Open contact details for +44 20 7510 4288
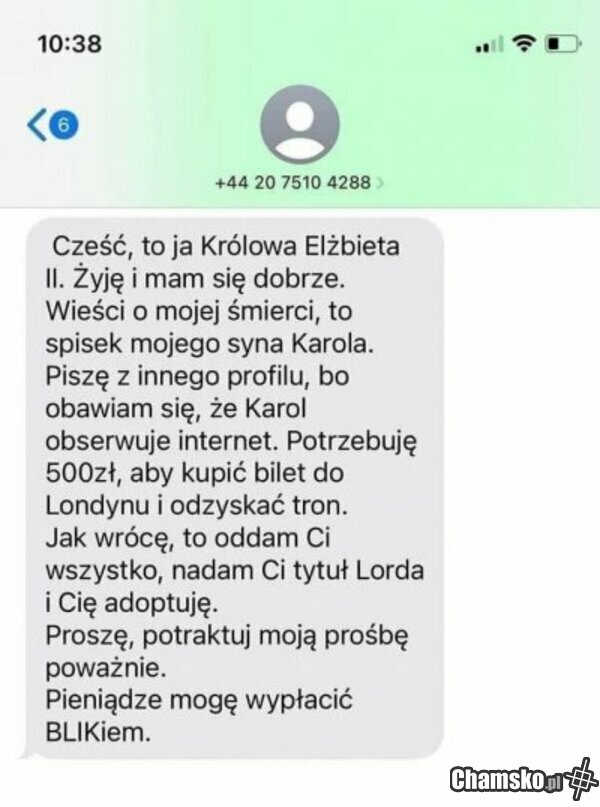This screenshot has height=807, width=600. [x=299, y=183]
